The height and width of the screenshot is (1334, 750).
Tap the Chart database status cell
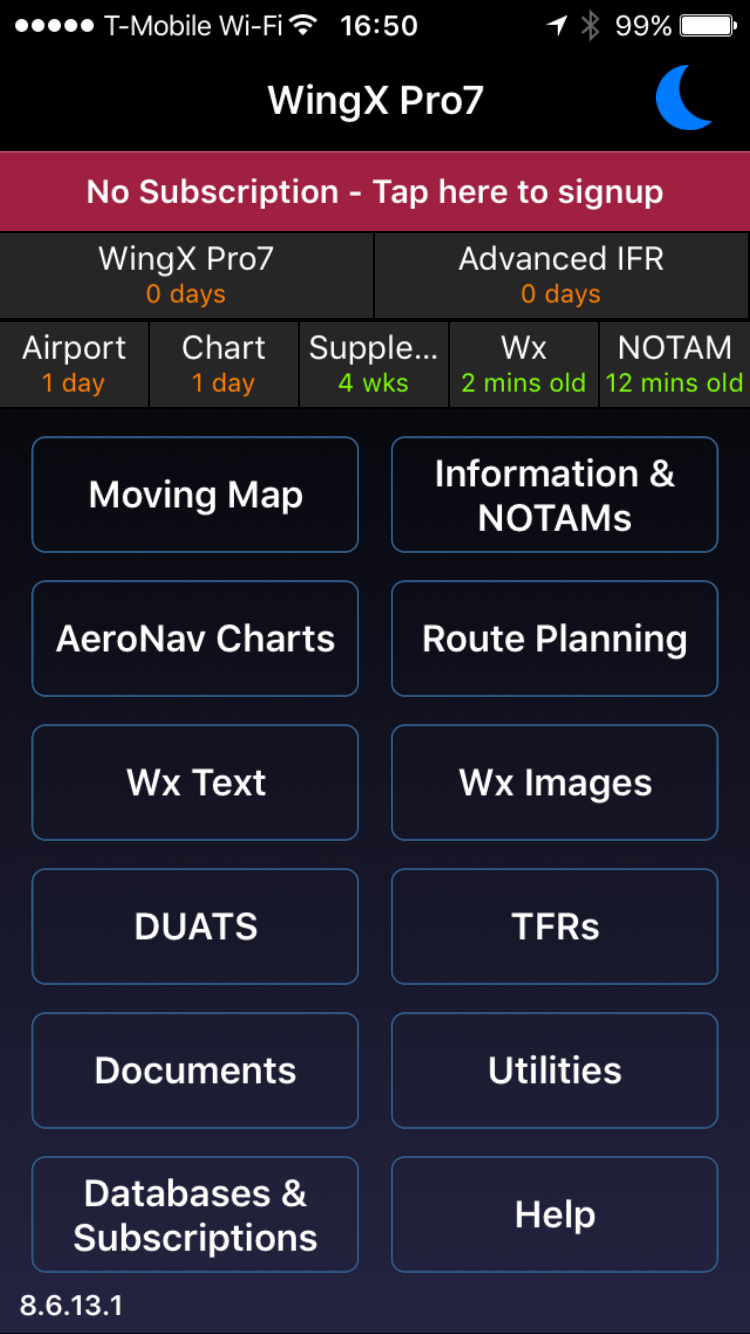(x=224, y=364)
